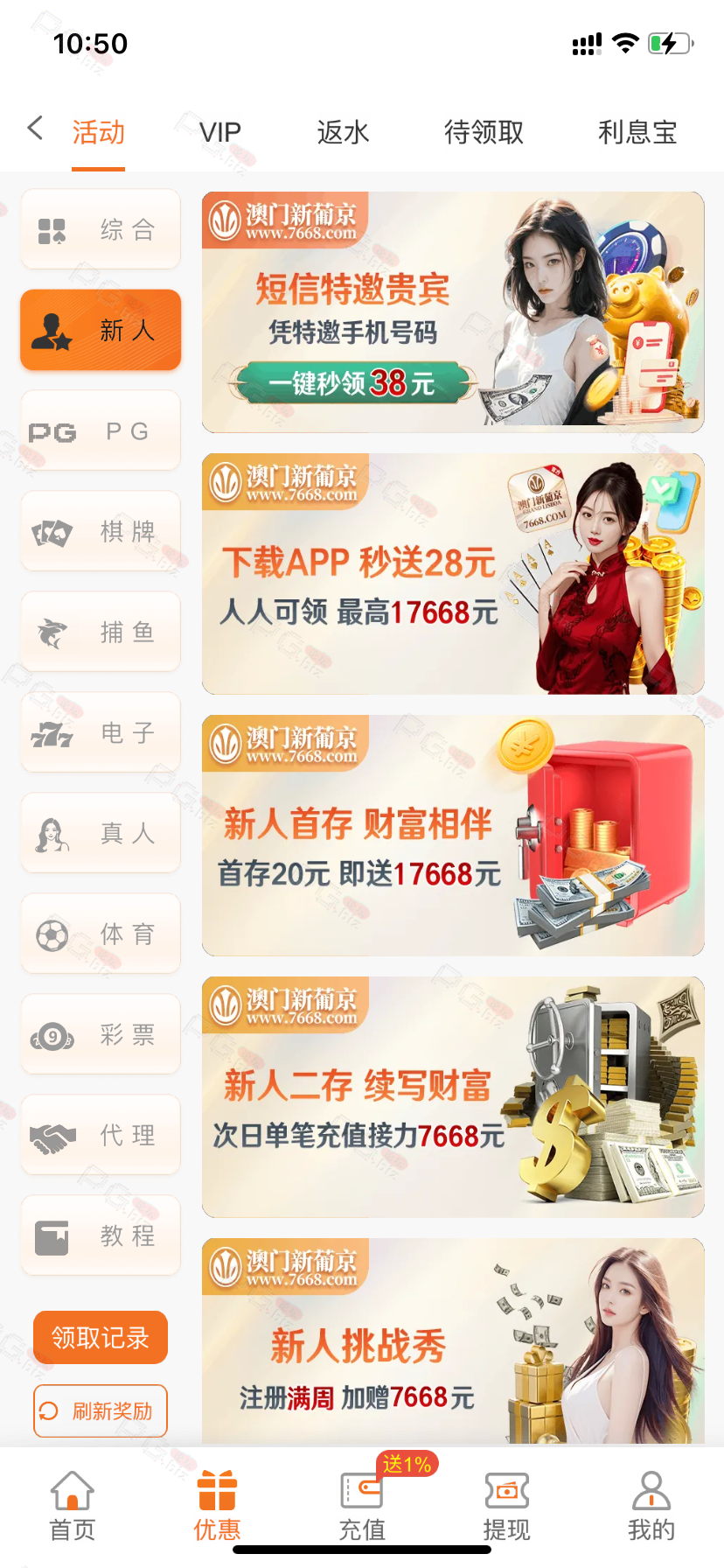Switch to the 我的 tab
The width and height of the screenshot is (724, 1568).
click(x=651, y=1505)
